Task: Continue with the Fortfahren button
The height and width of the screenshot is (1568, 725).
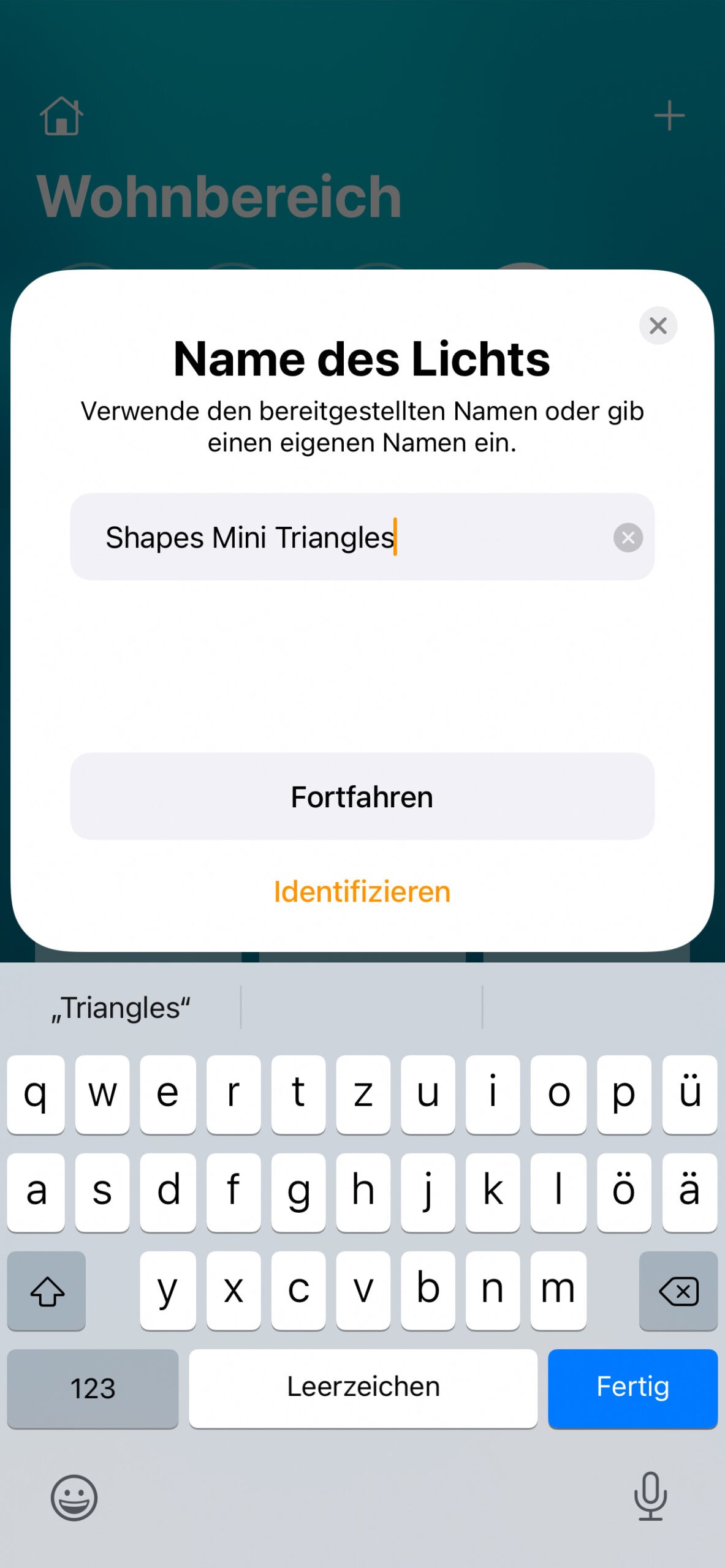Action: click(362, 796)
